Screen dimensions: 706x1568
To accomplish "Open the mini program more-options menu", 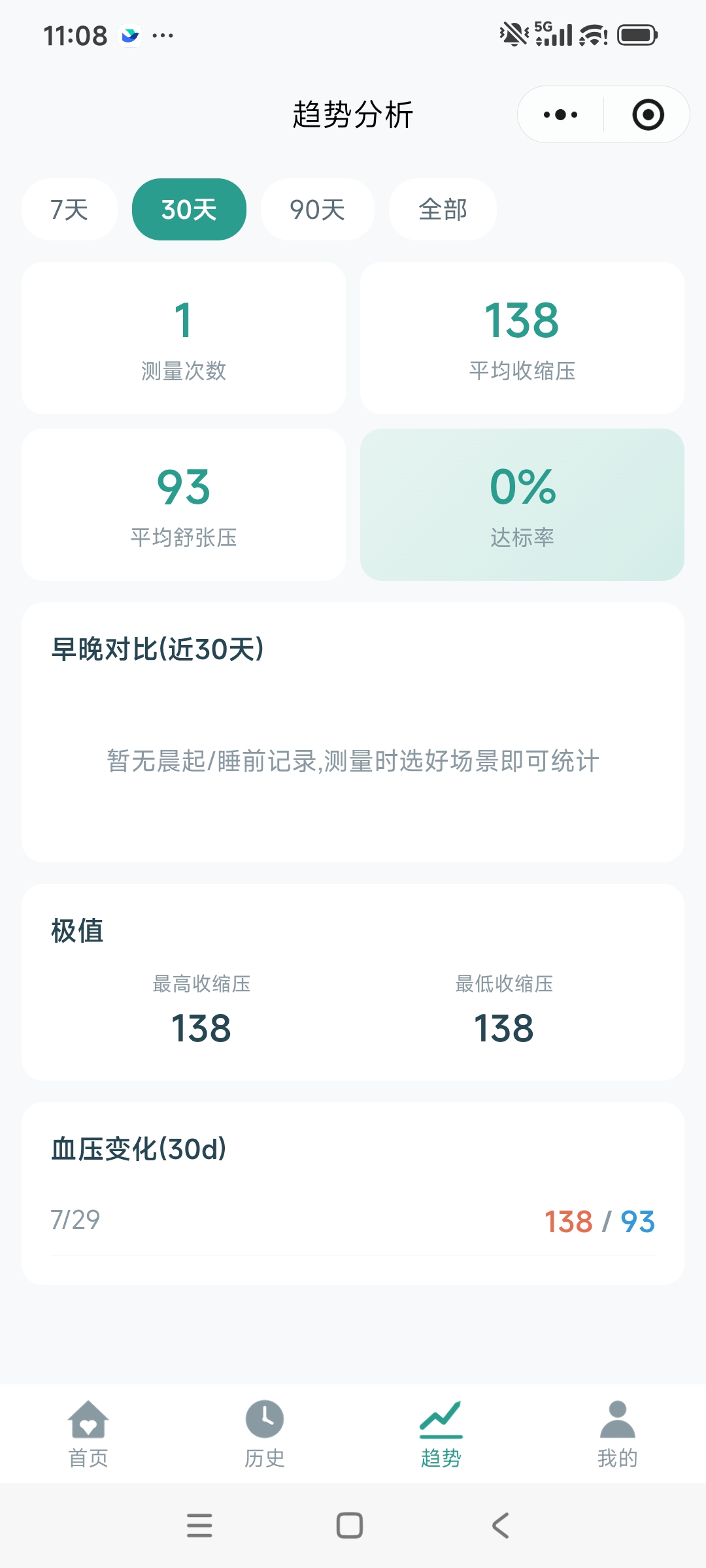I will [x=560, y=115].
